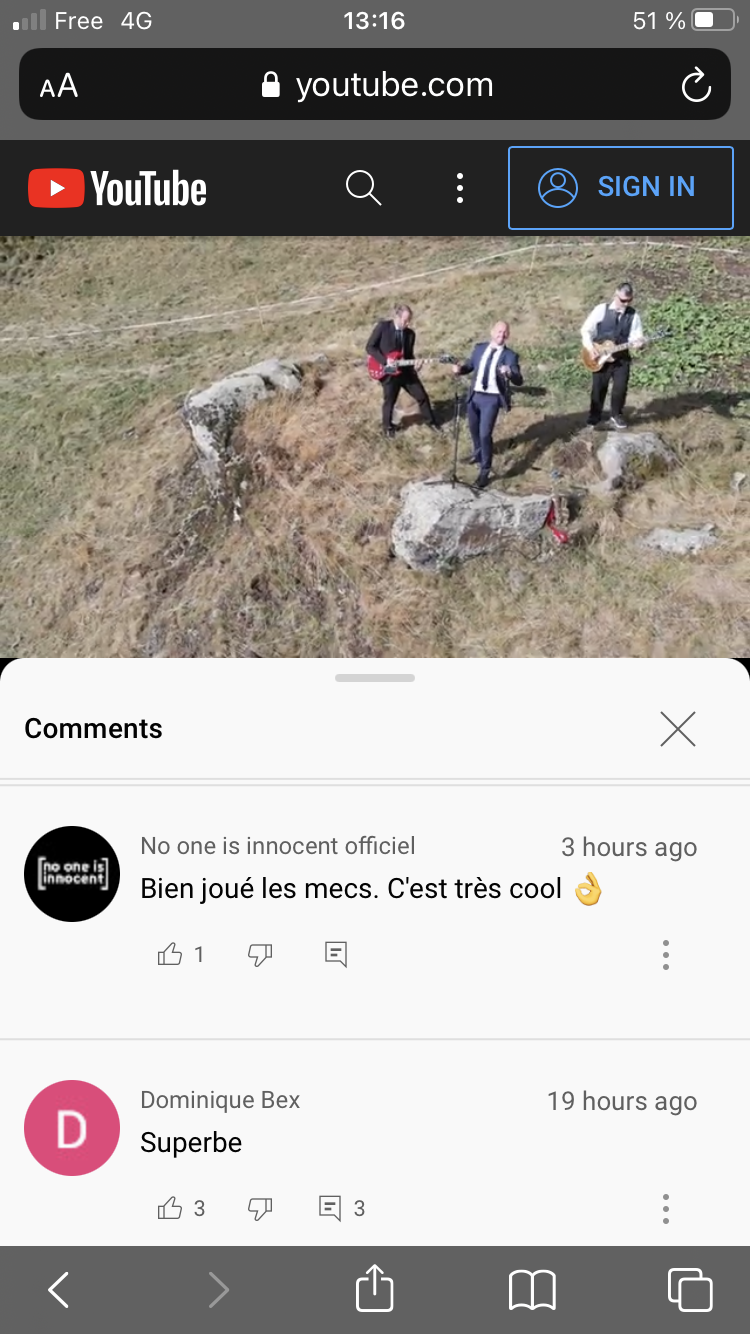Open options for No one is innocent's comment

tap(665, 955)
